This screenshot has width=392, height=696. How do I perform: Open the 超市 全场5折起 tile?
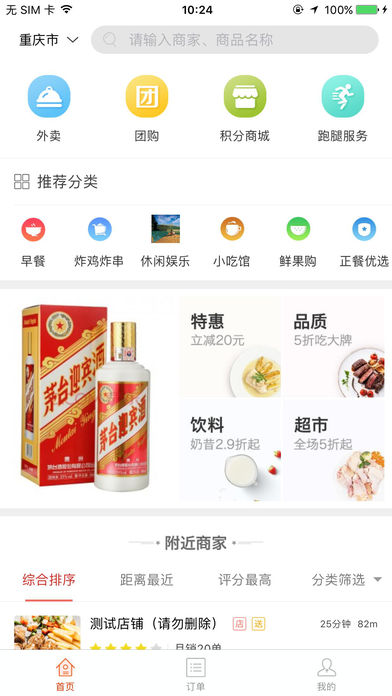(334, 450)
